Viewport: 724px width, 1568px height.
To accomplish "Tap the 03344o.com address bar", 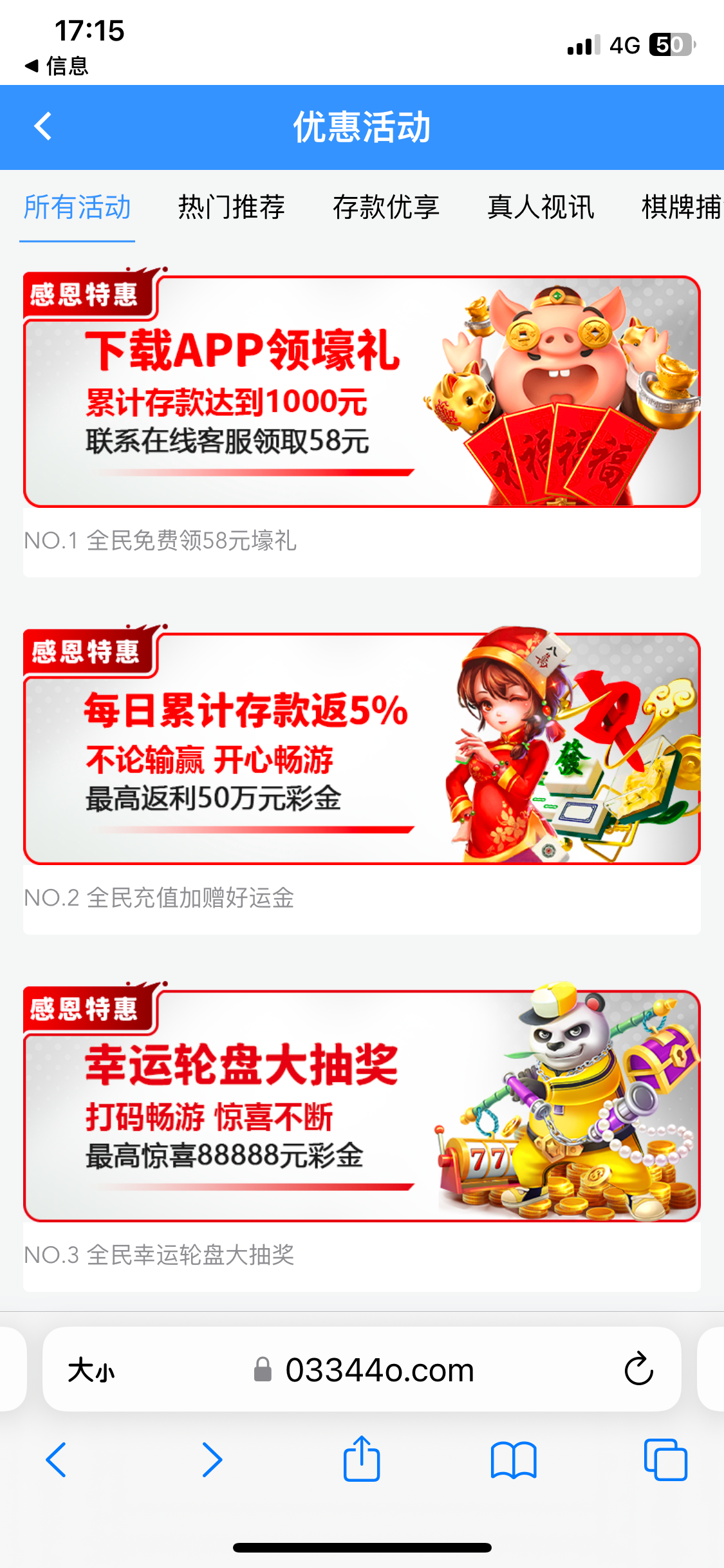I will point(380,1370).
